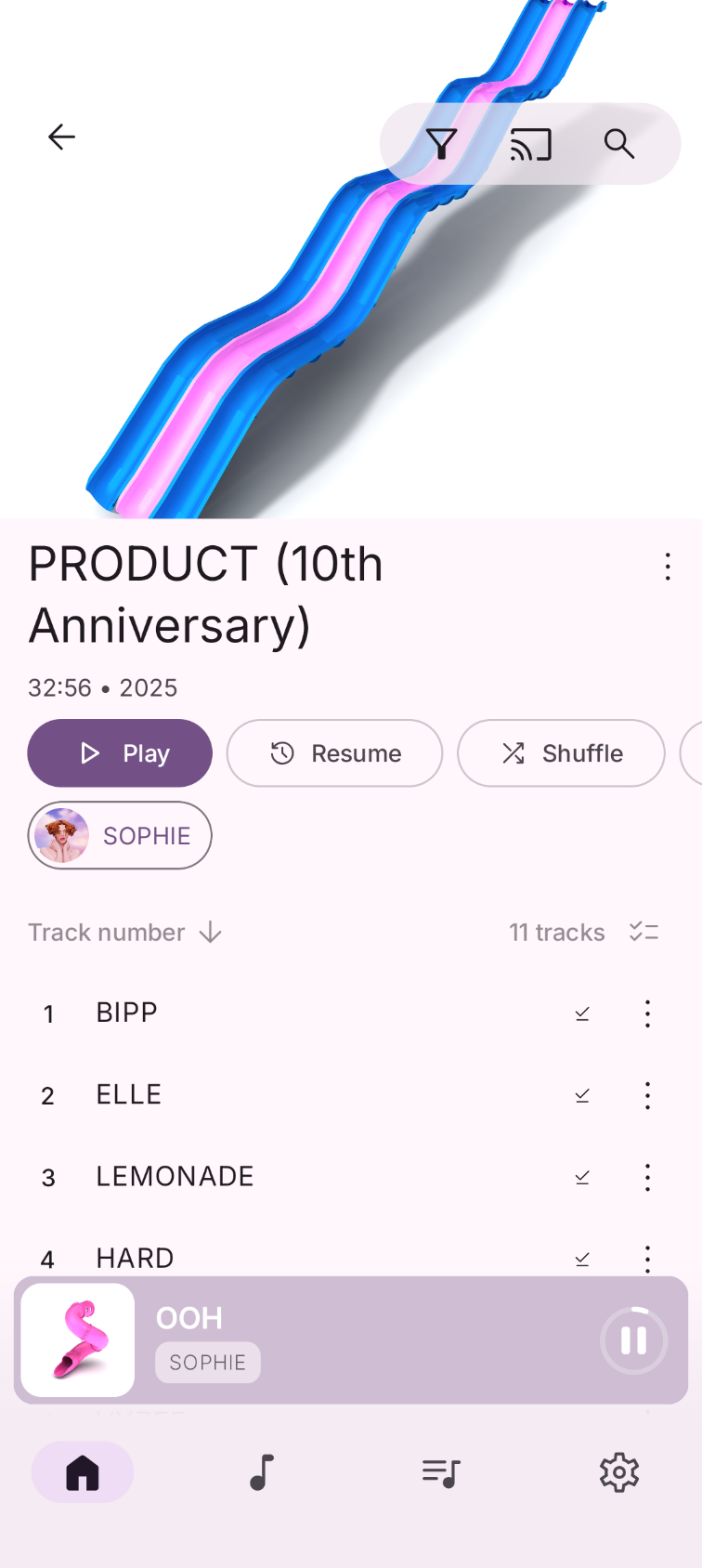The width and height of the screenshot is (702, 1568).
Task: Play the album
Action: click(x=120, y=753)
